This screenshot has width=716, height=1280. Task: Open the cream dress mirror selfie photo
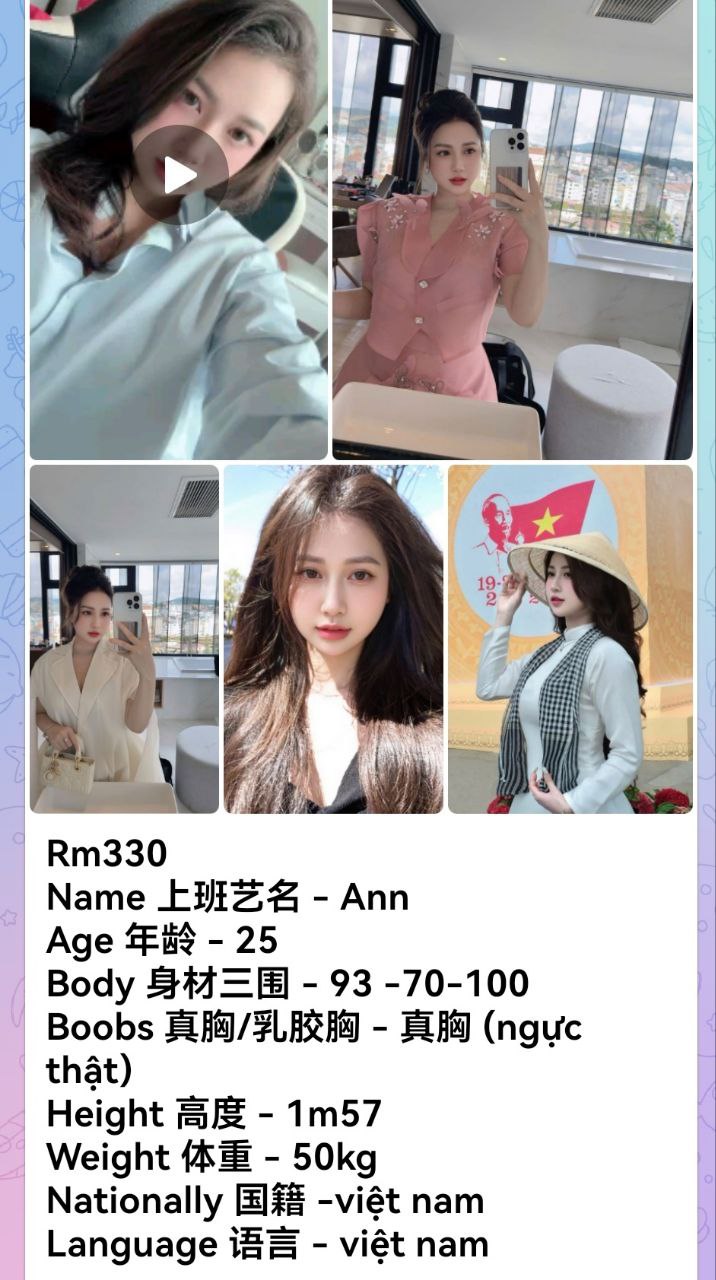(124, 638)
